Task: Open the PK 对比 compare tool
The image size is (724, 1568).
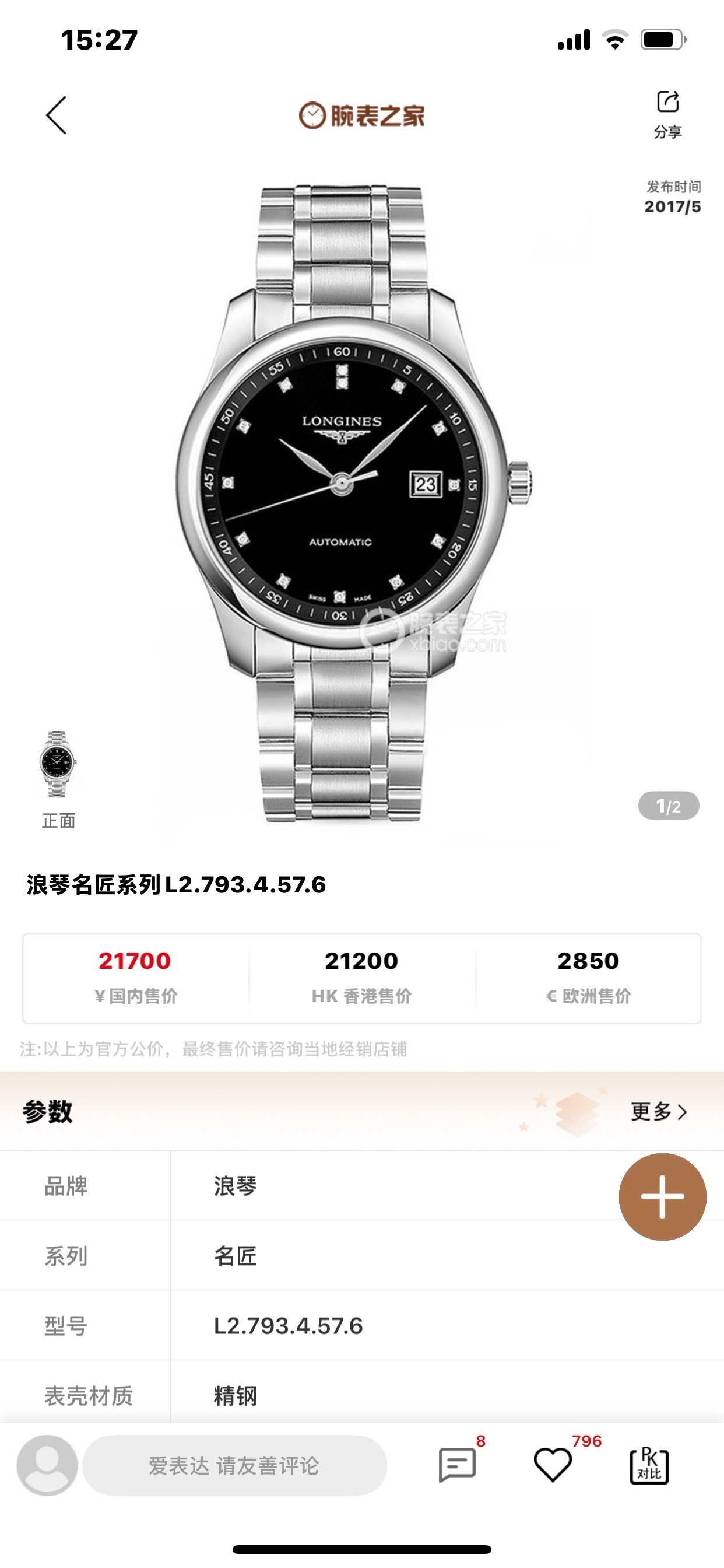Action: 649,1466
